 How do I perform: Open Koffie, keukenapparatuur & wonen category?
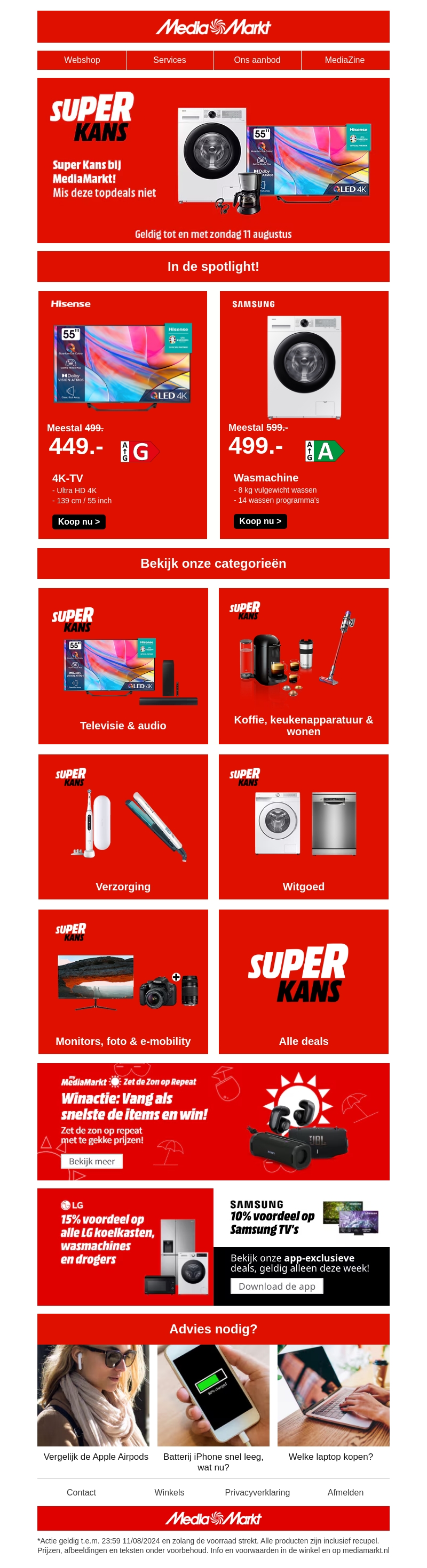click(x=303, y=666)
